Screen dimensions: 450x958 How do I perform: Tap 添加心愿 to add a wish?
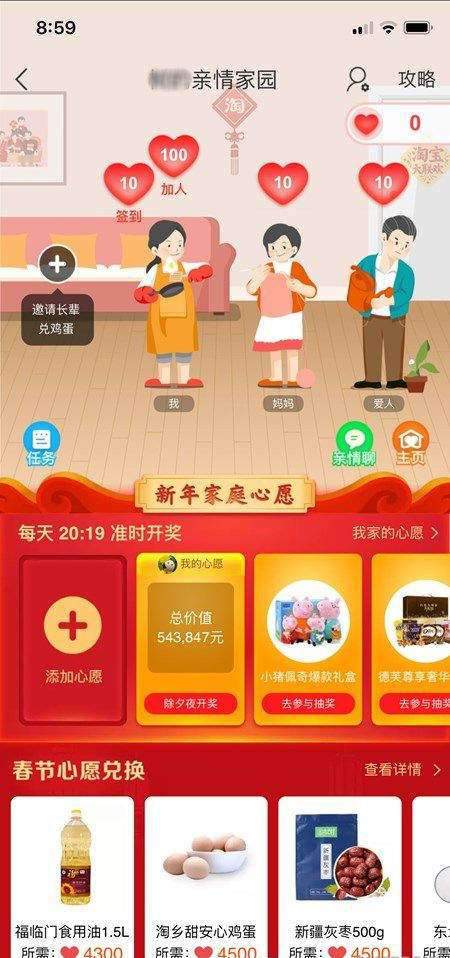click(73, 640)
